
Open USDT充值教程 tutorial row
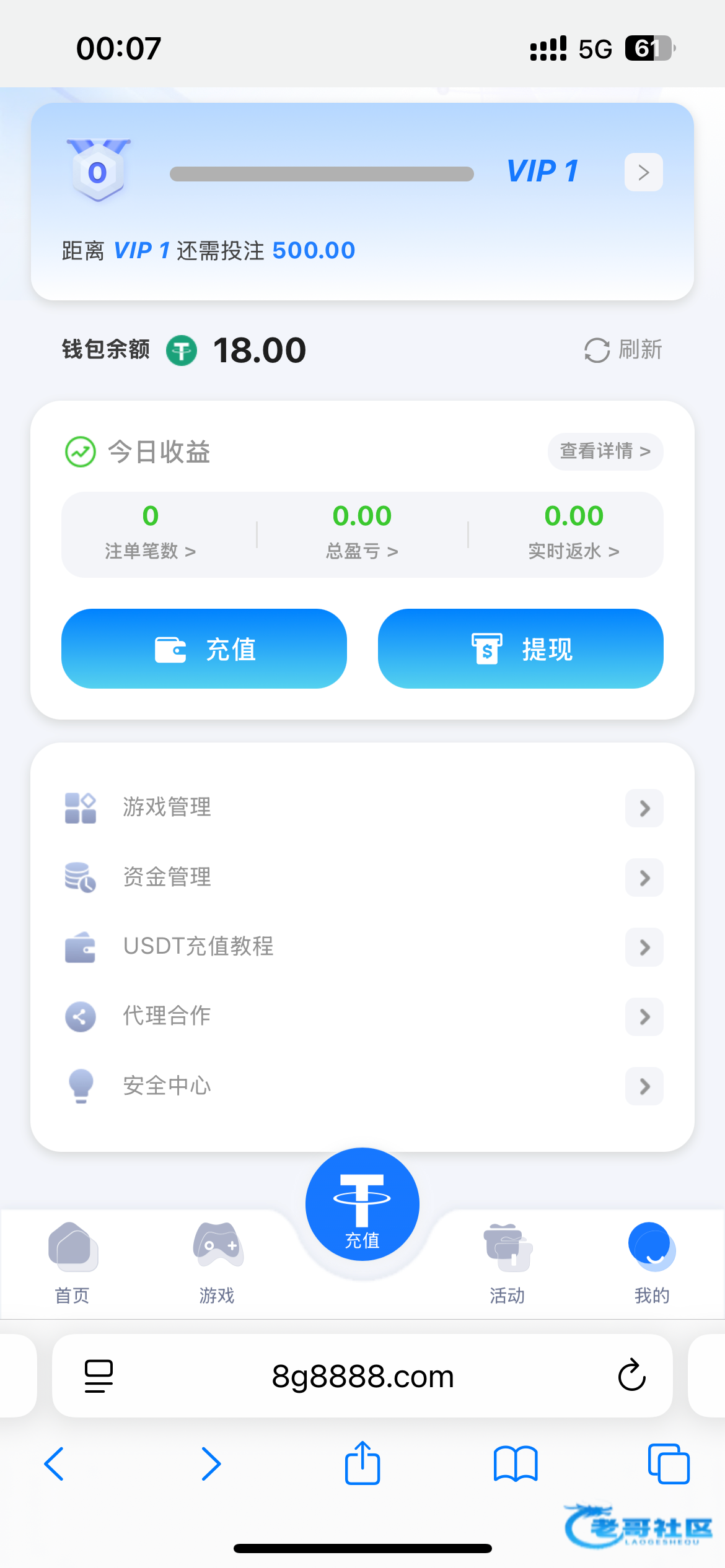click(362, 947)
